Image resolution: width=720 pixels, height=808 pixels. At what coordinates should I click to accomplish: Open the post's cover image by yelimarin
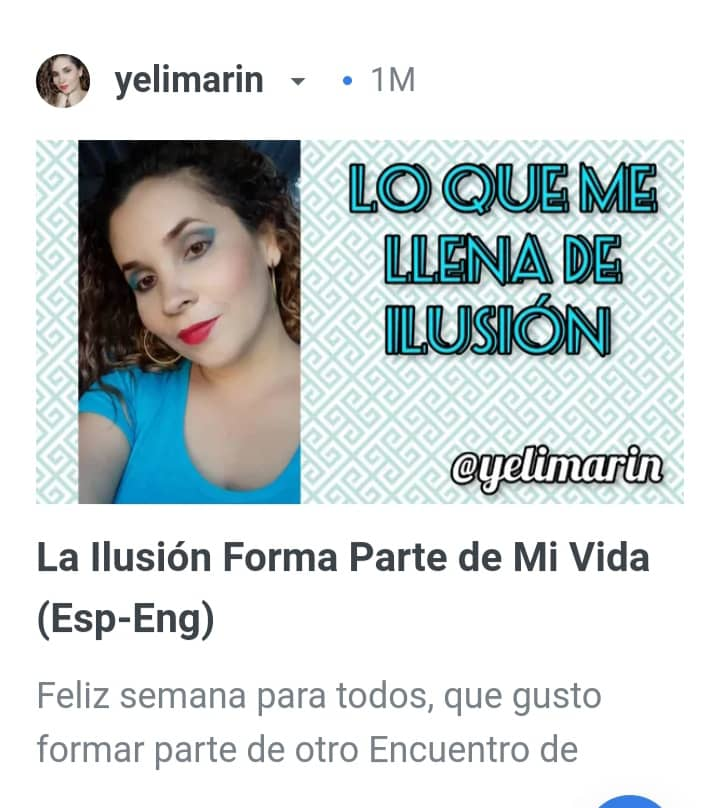coord(360,321)
